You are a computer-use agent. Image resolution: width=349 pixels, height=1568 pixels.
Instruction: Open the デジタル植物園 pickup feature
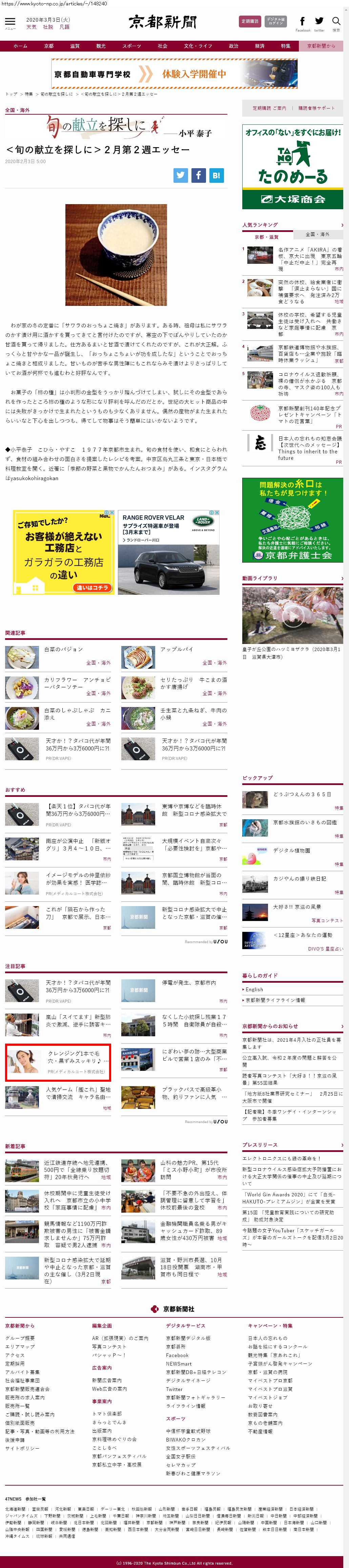coord(291,850)
